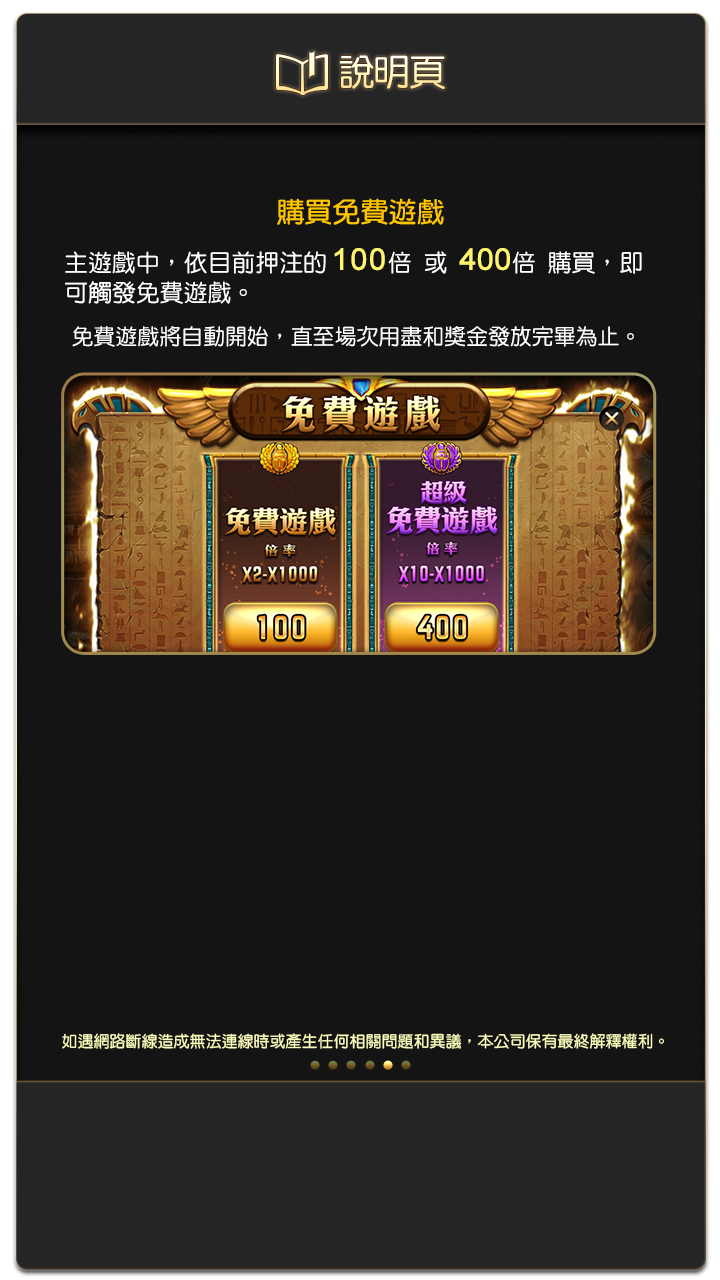
Task: Jump to the first page indicator dot
Action: tap(315, 1065)
